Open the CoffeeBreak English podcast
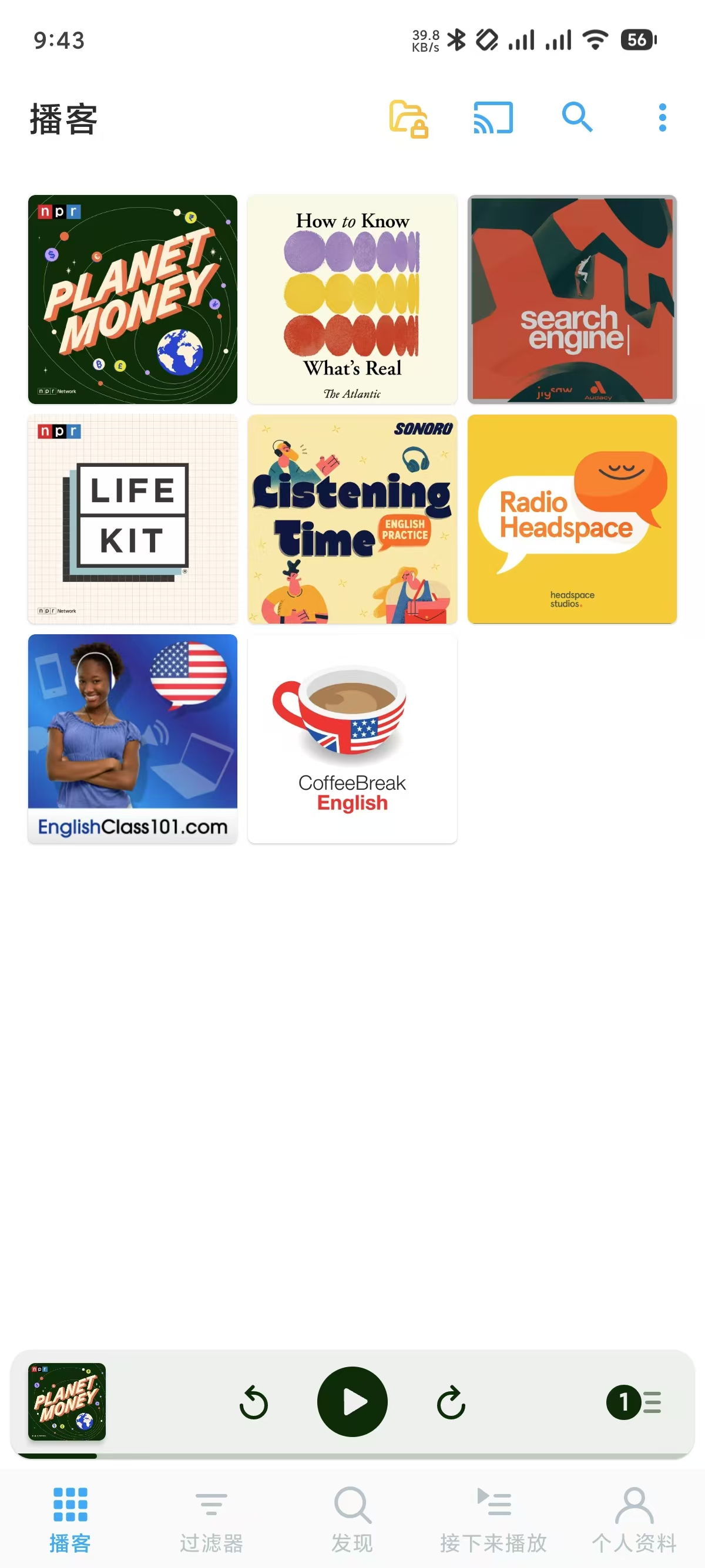The width and height of the screenshot is (705, 1568). 352,738
